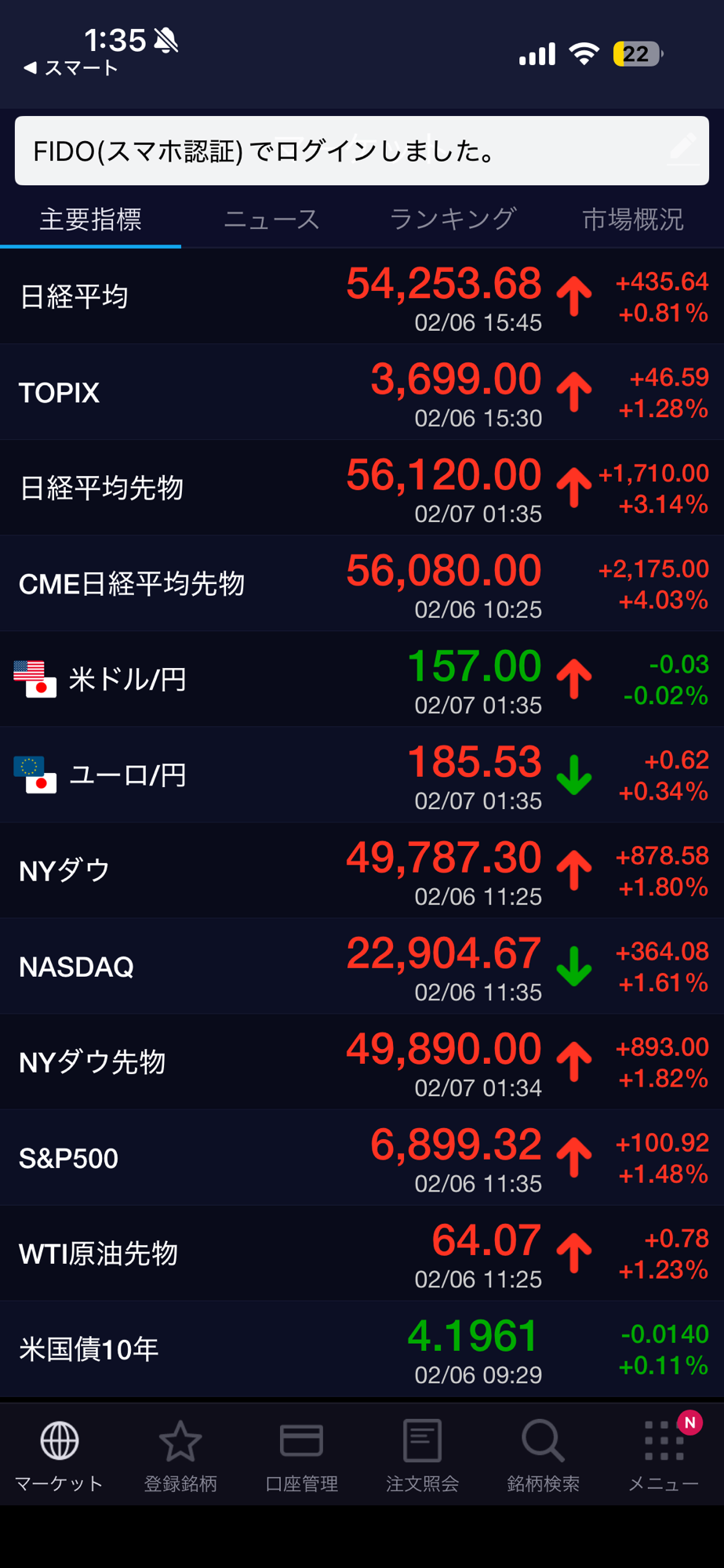Open 注文照会 order inquiry

click(x=422, y=1454)
